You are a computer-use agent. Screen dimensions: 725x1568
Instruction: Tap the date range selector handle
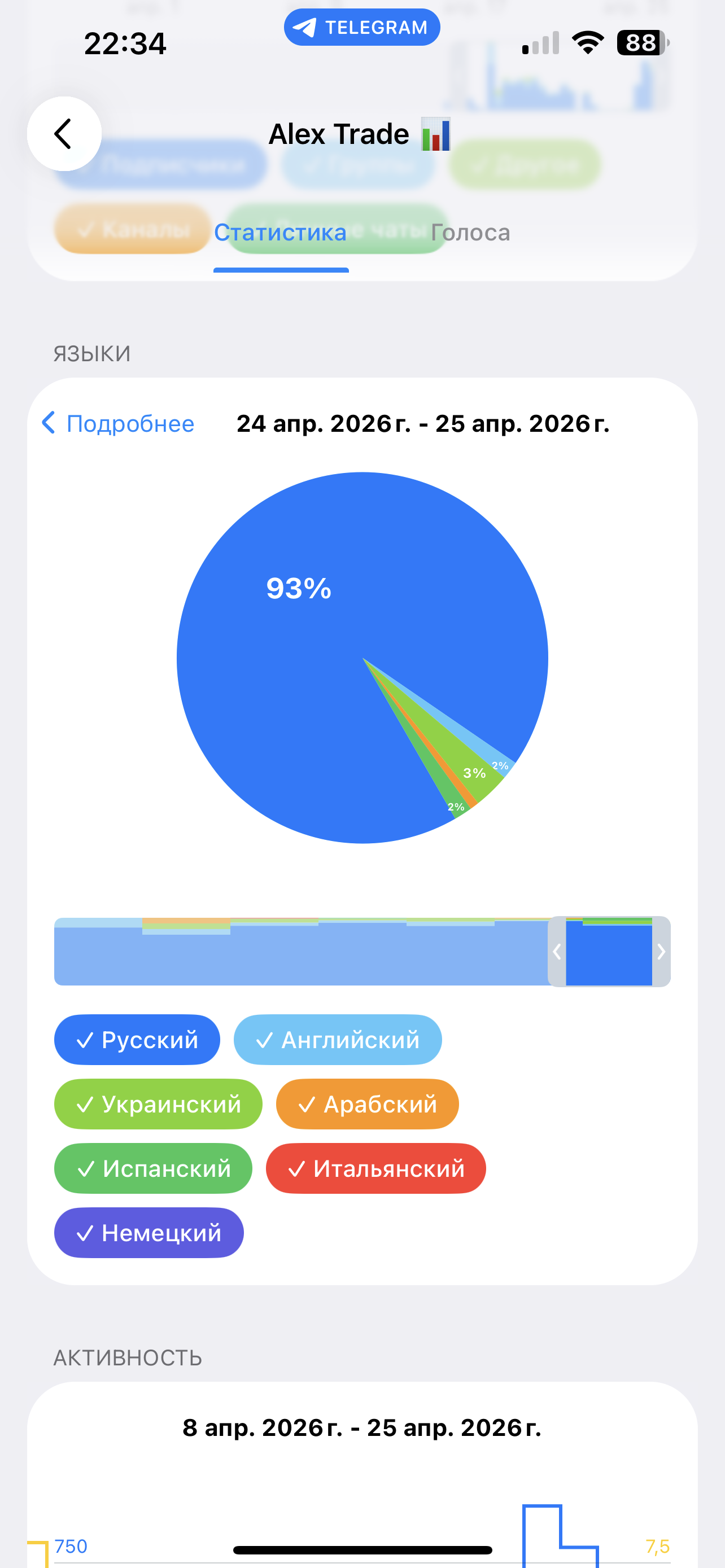pyautogui.click(x=609, y=952)
